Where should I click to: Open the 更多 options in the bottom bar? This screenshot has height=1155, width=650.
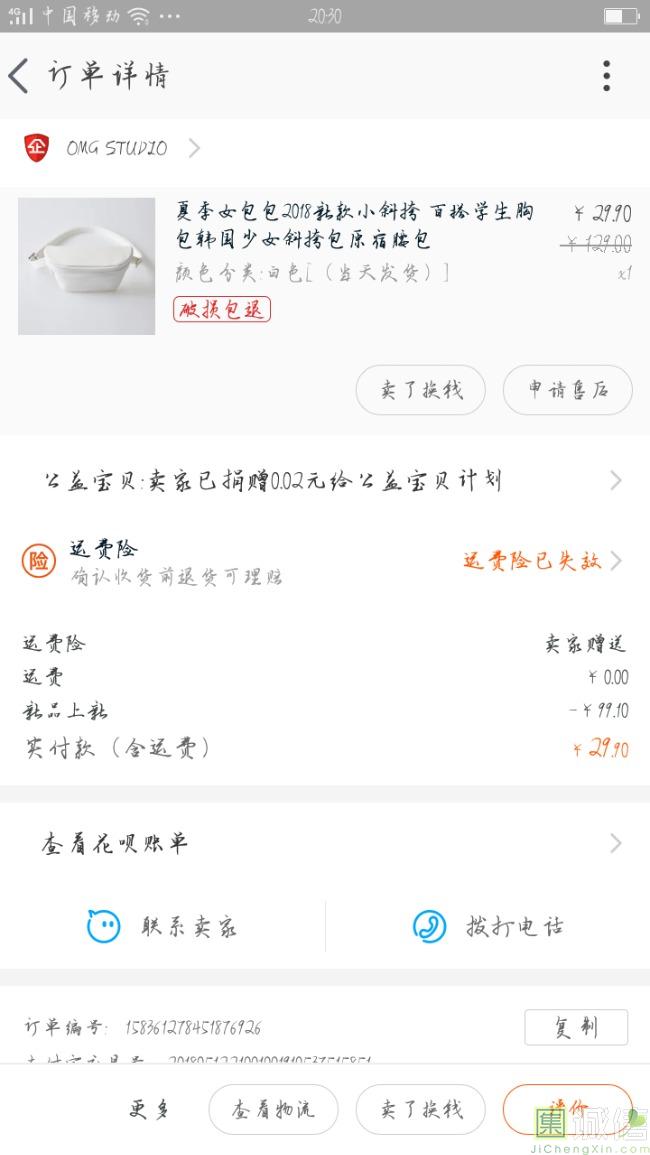coord(151,1109)
